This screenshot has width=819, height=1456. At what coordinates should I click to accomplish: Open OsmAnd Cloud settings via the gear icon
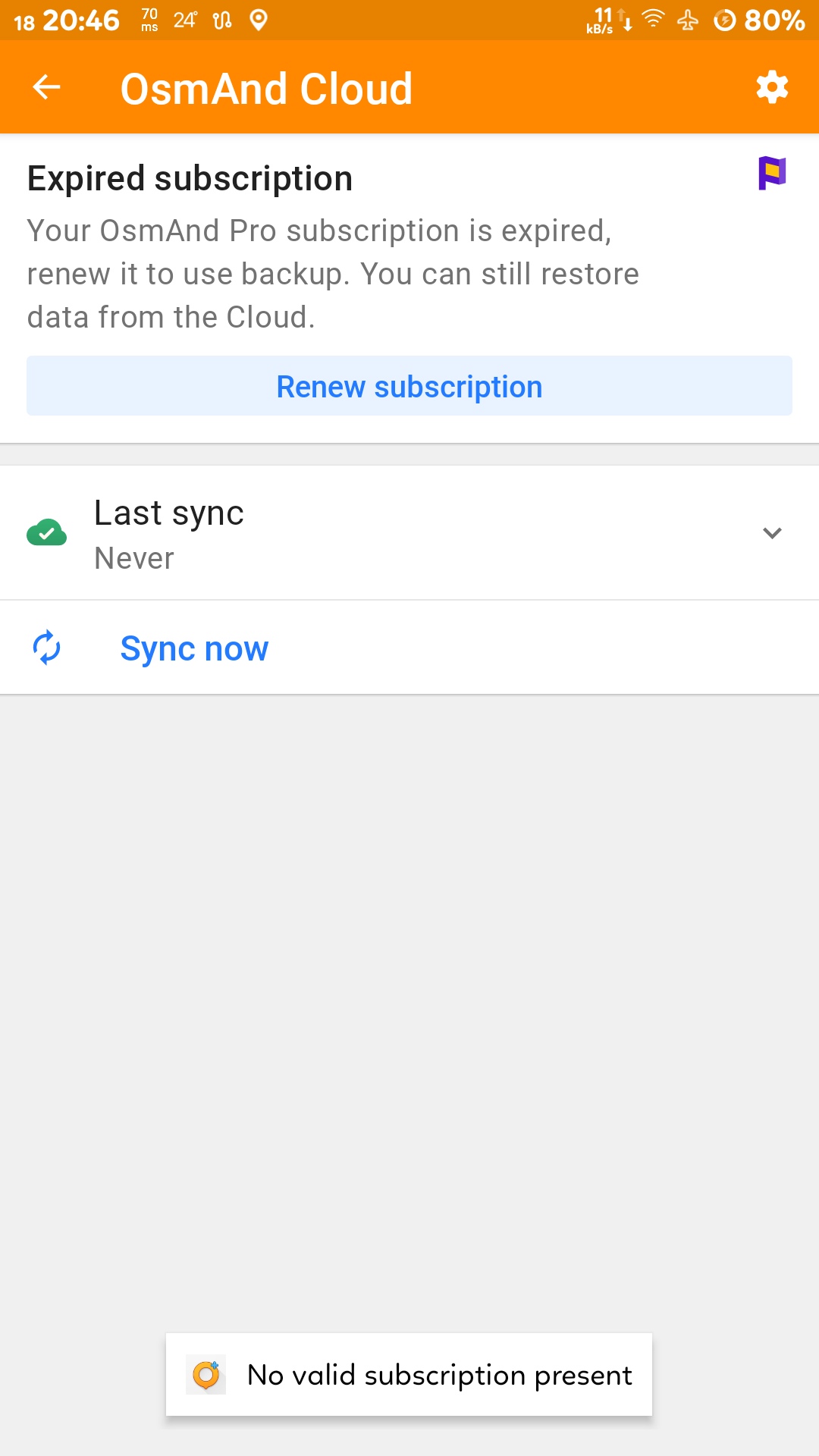pos(771,86)
